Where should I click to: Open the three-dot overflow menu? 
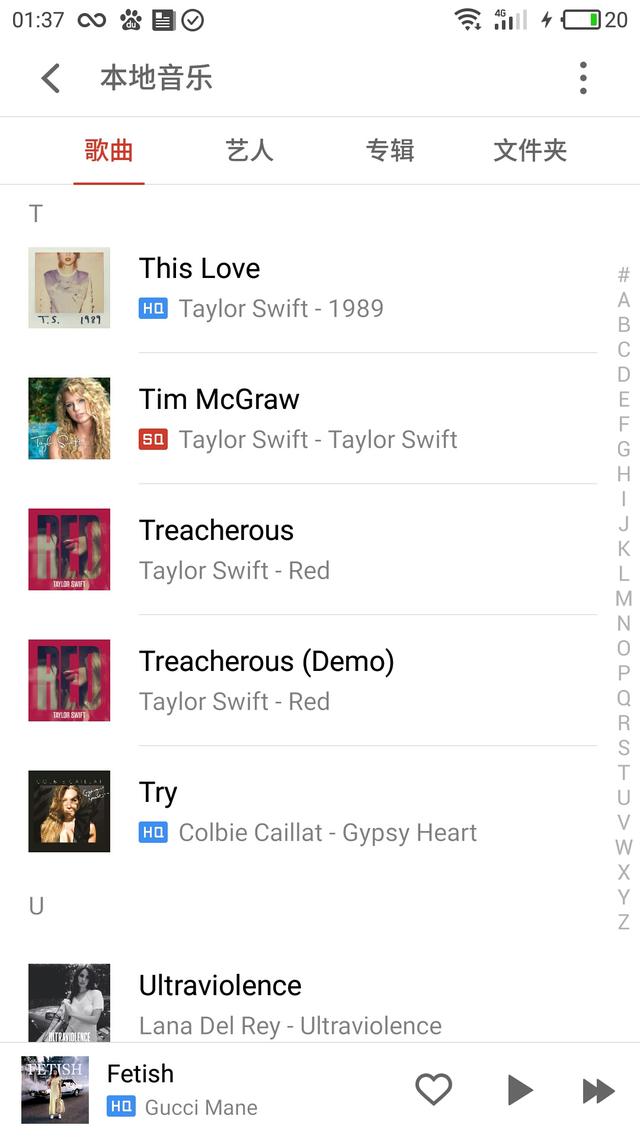(583, 78)
